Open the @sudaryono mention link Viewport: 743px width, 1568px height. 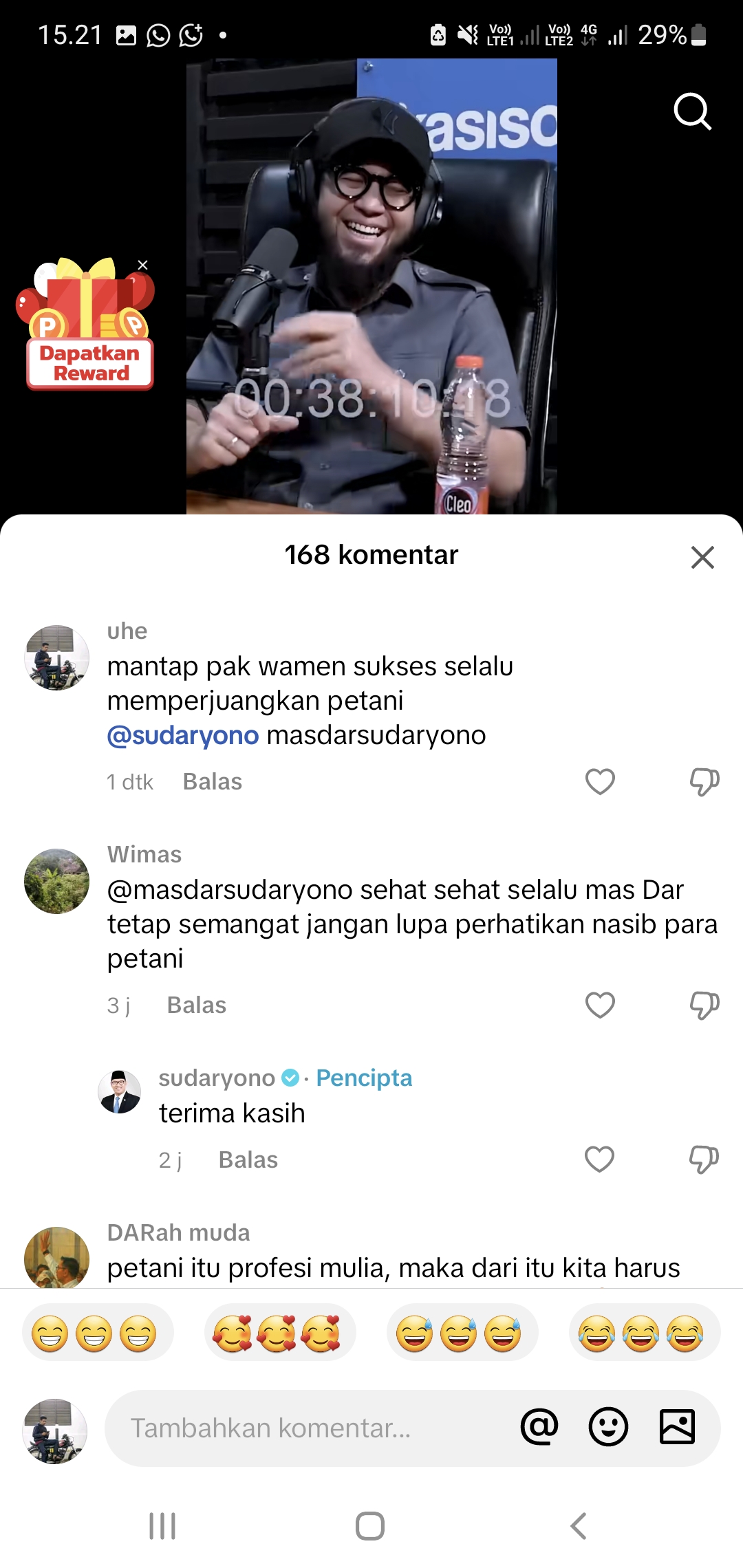coord(183,735)
